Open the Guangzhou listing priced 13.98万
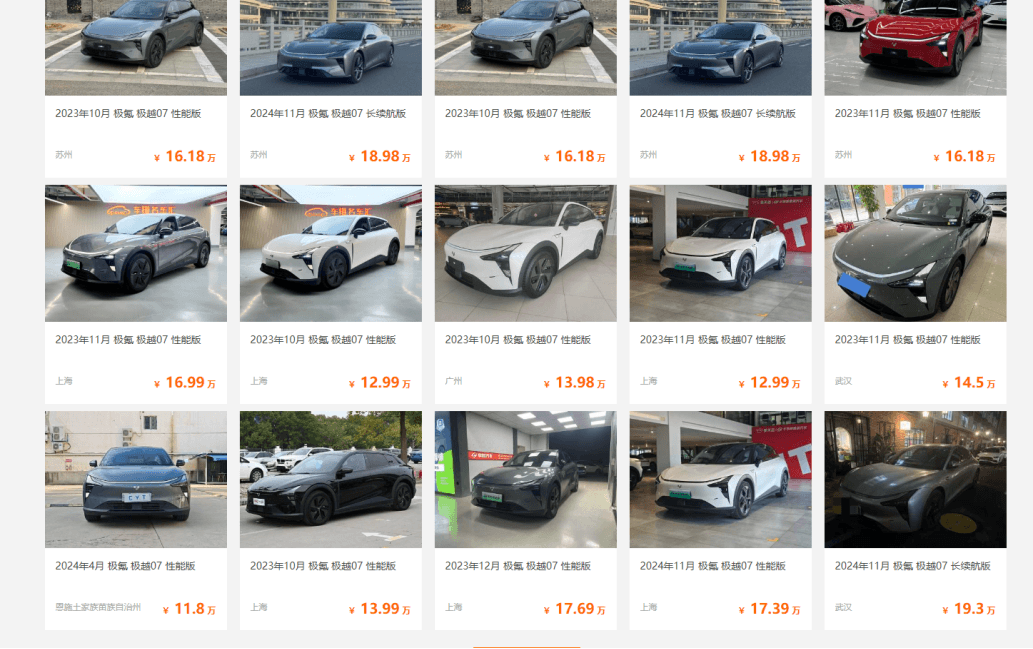The height and width of the screenshot is (649, 1033). coord(525,254)
